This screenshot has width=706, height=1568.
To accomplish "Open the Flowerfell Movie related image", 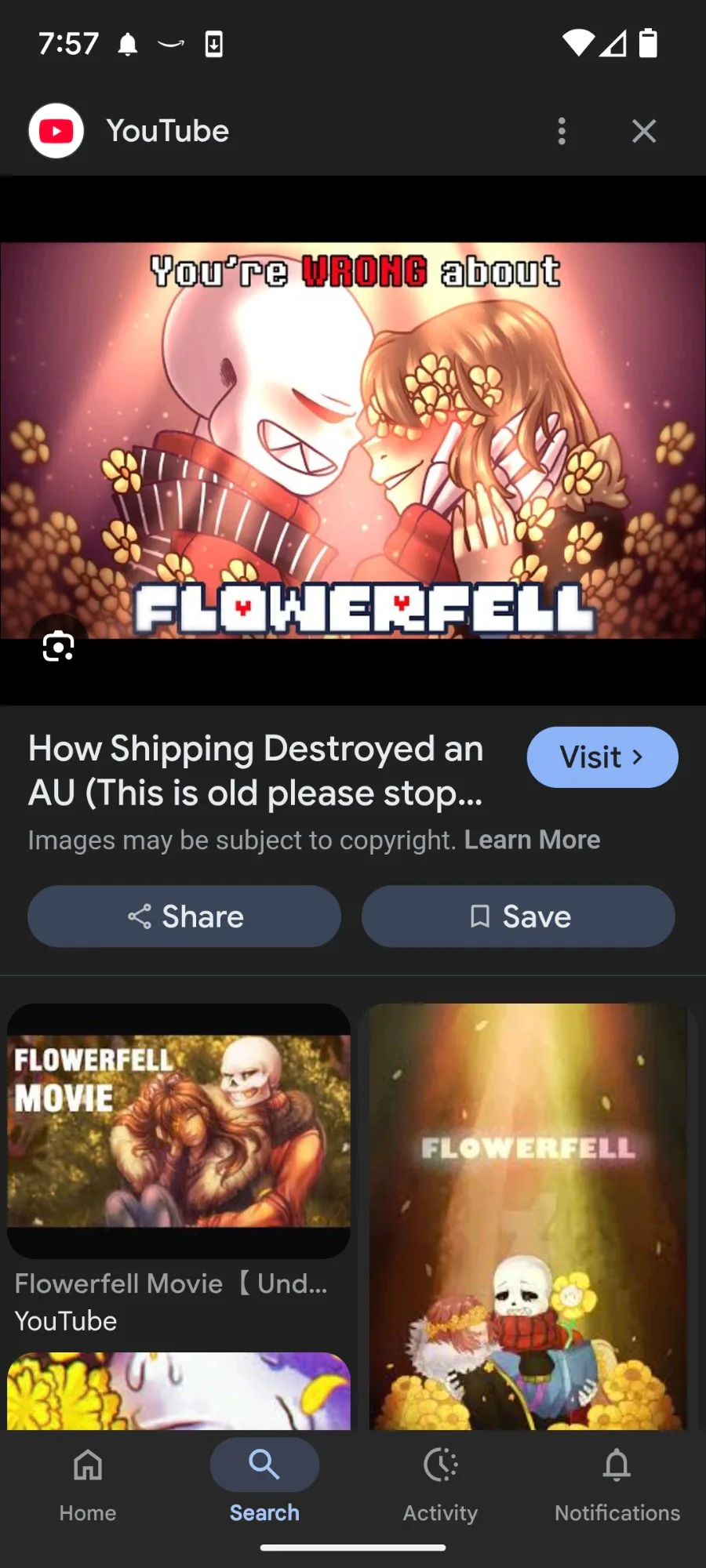I will pos(179,1131).
